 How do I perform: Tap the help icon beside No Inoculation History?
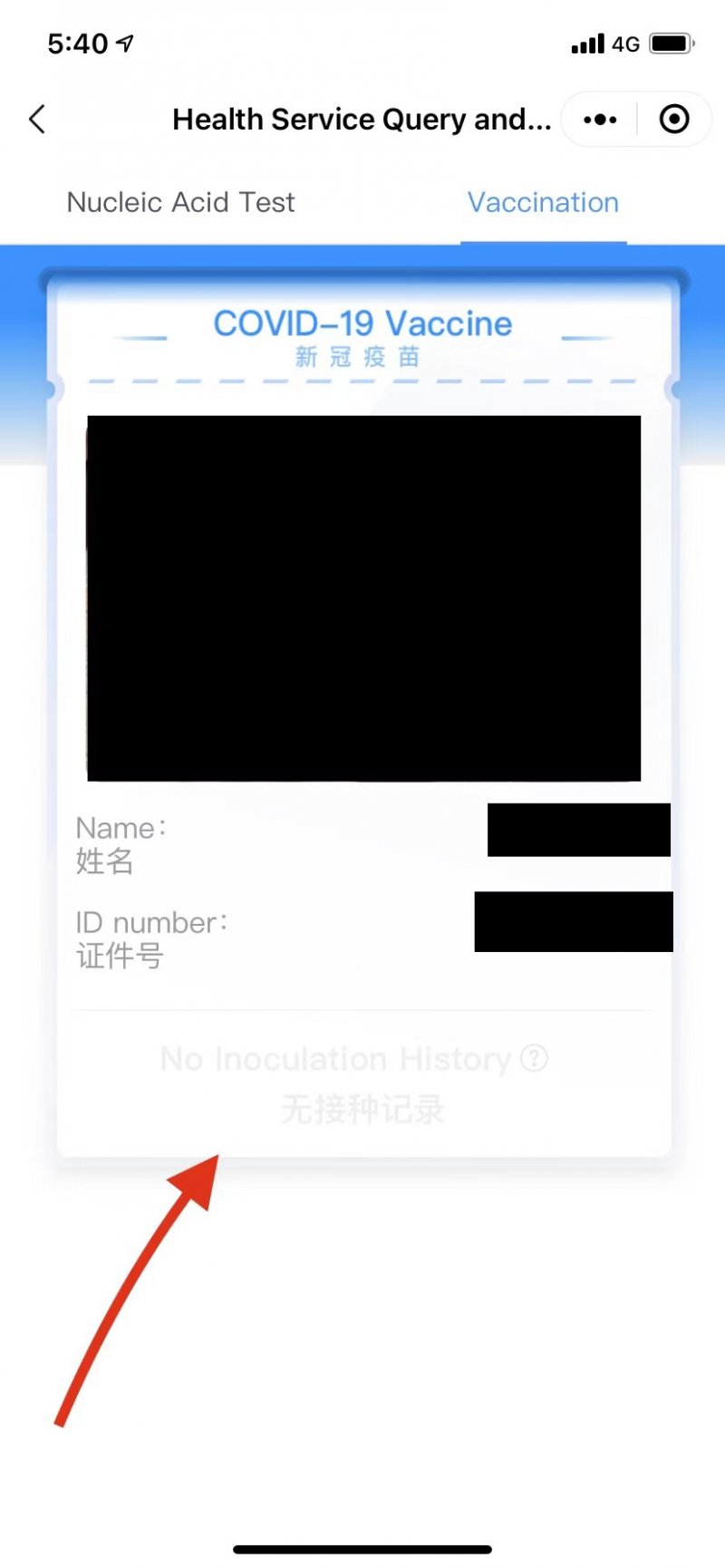(x=535, y=1057)
